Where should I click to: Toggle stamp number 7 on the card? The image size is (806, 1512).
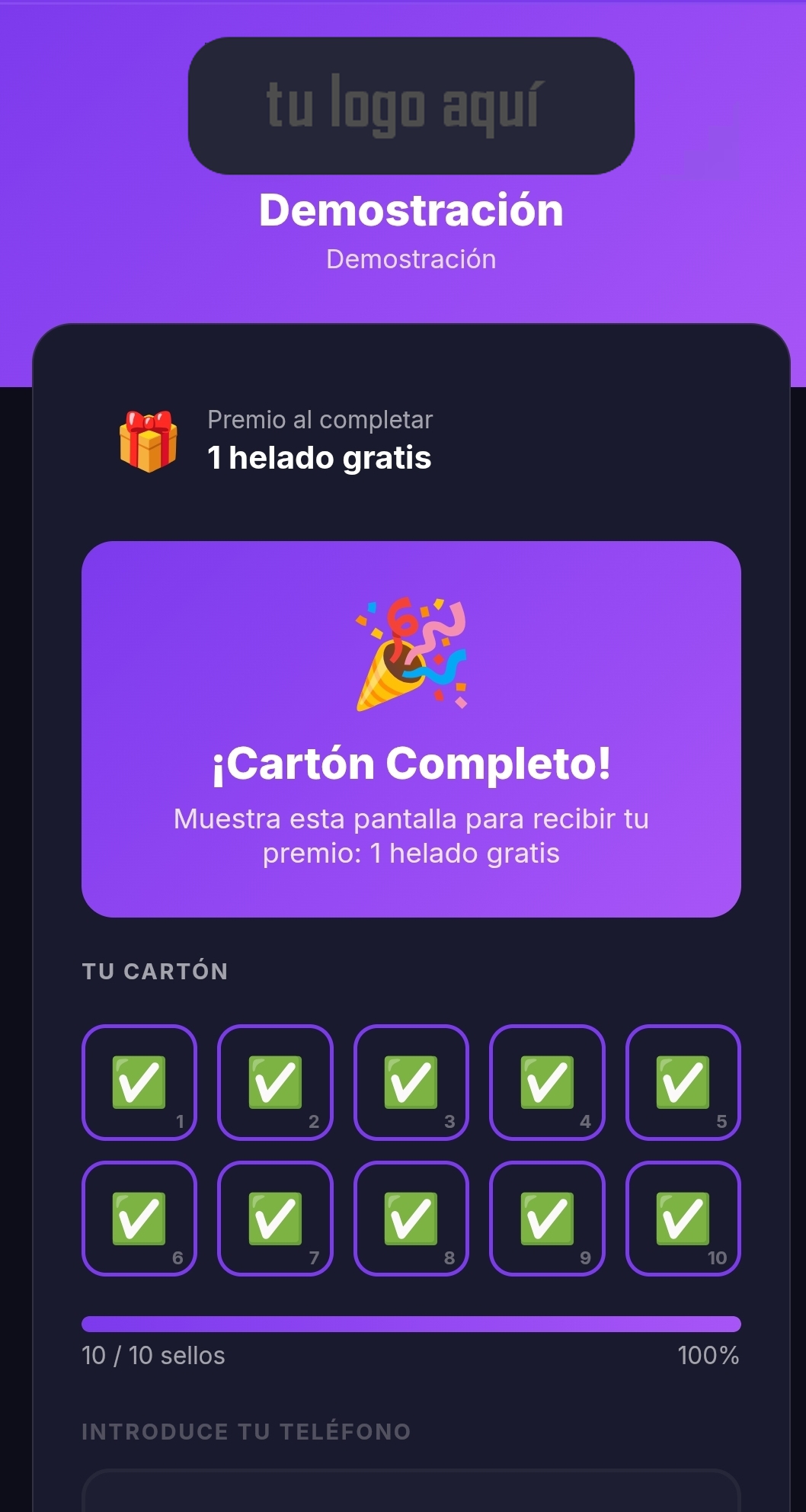pos(275,1219)
